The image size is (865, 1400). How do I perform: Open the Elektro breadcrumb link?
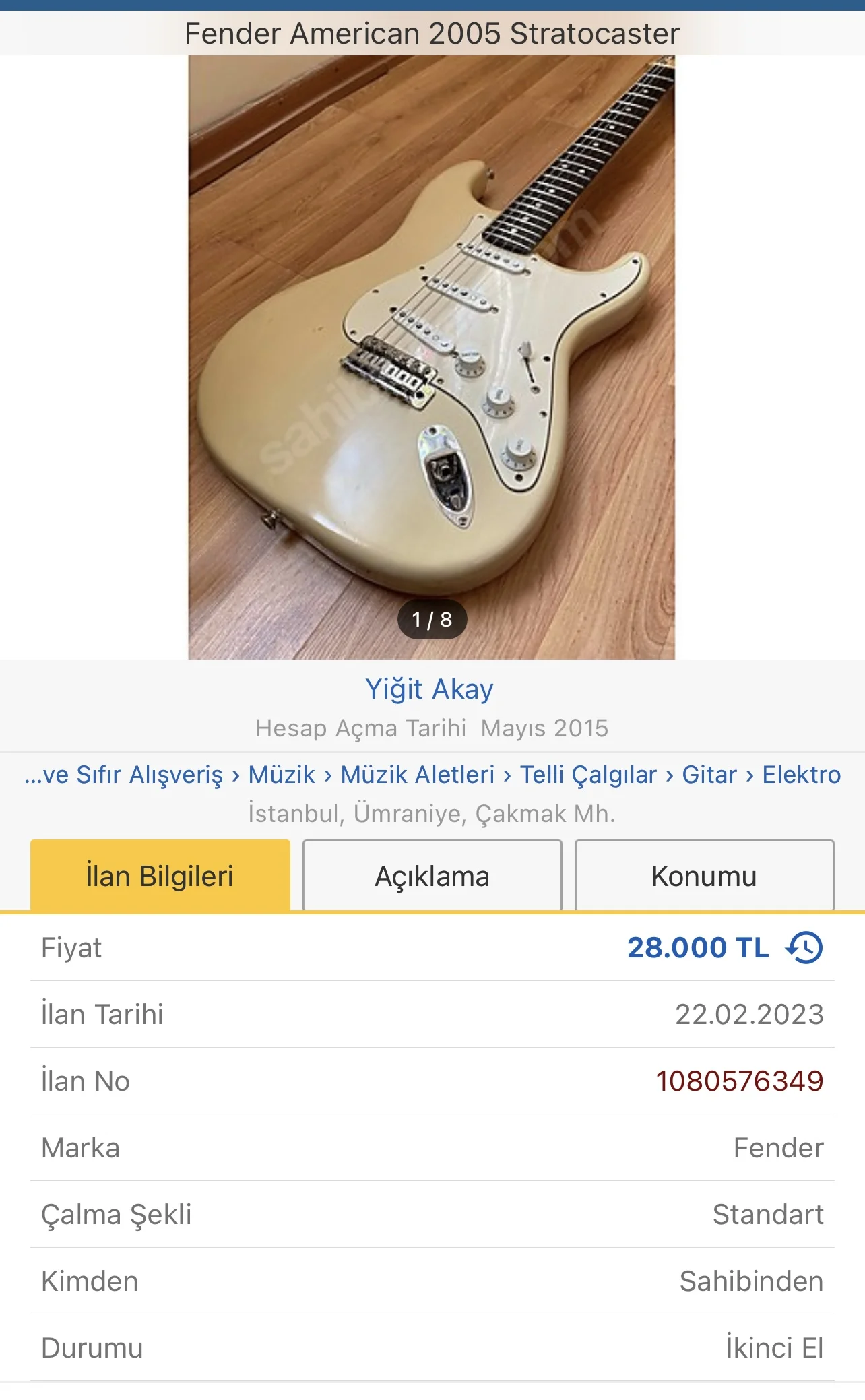click(x=801, y=775)
